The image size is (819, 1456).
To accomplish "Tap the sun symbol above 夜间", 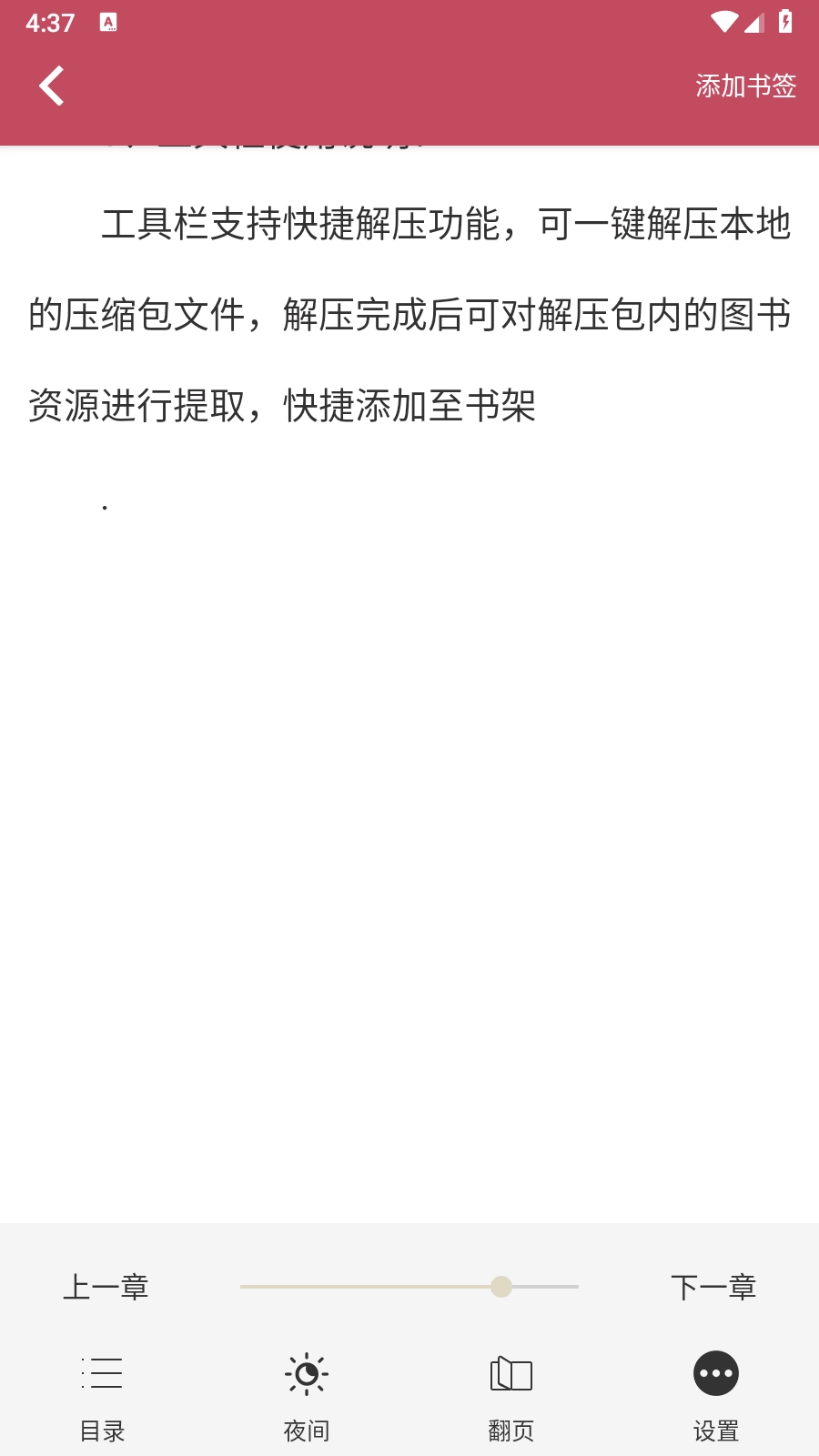I will pos(307,1373).
